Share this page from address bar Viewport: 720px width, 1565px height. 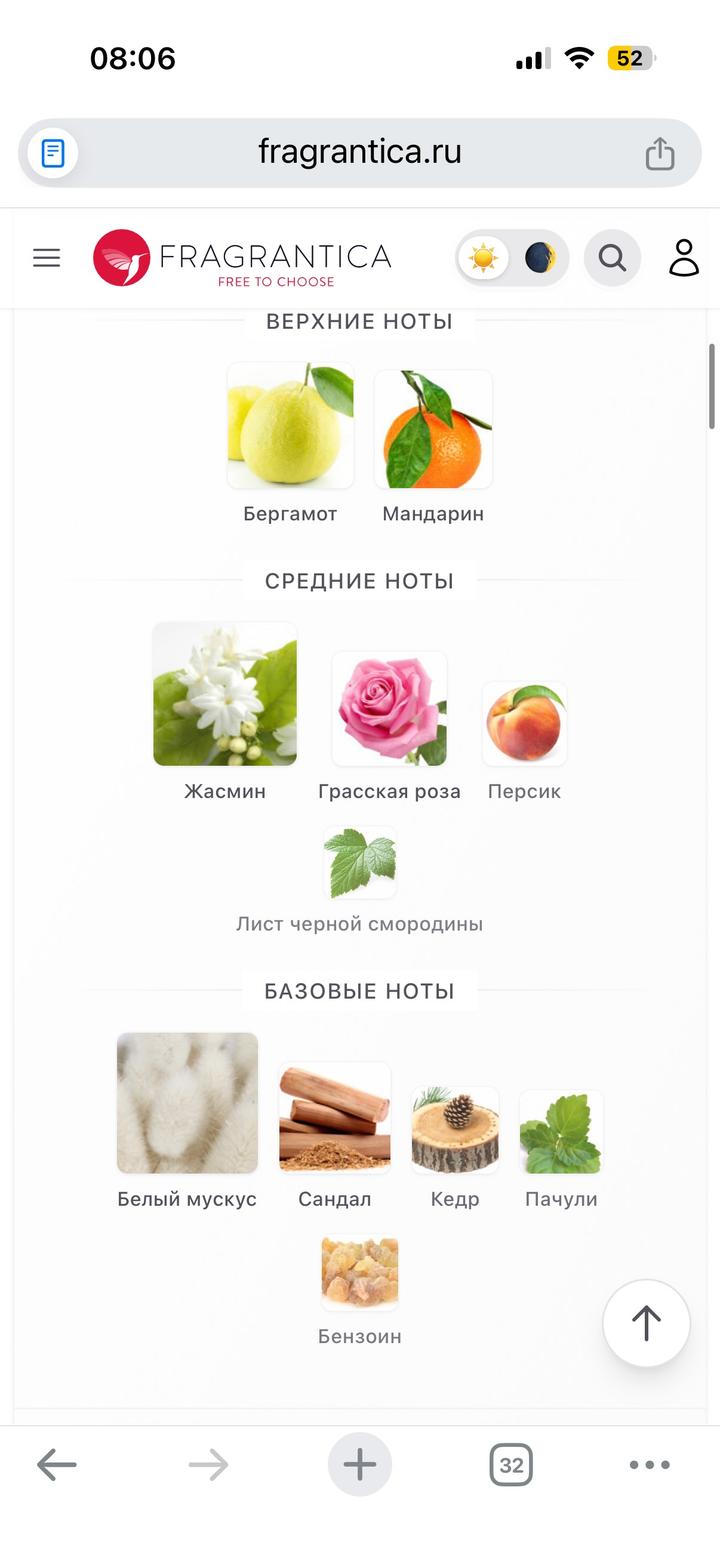[660, 153]
